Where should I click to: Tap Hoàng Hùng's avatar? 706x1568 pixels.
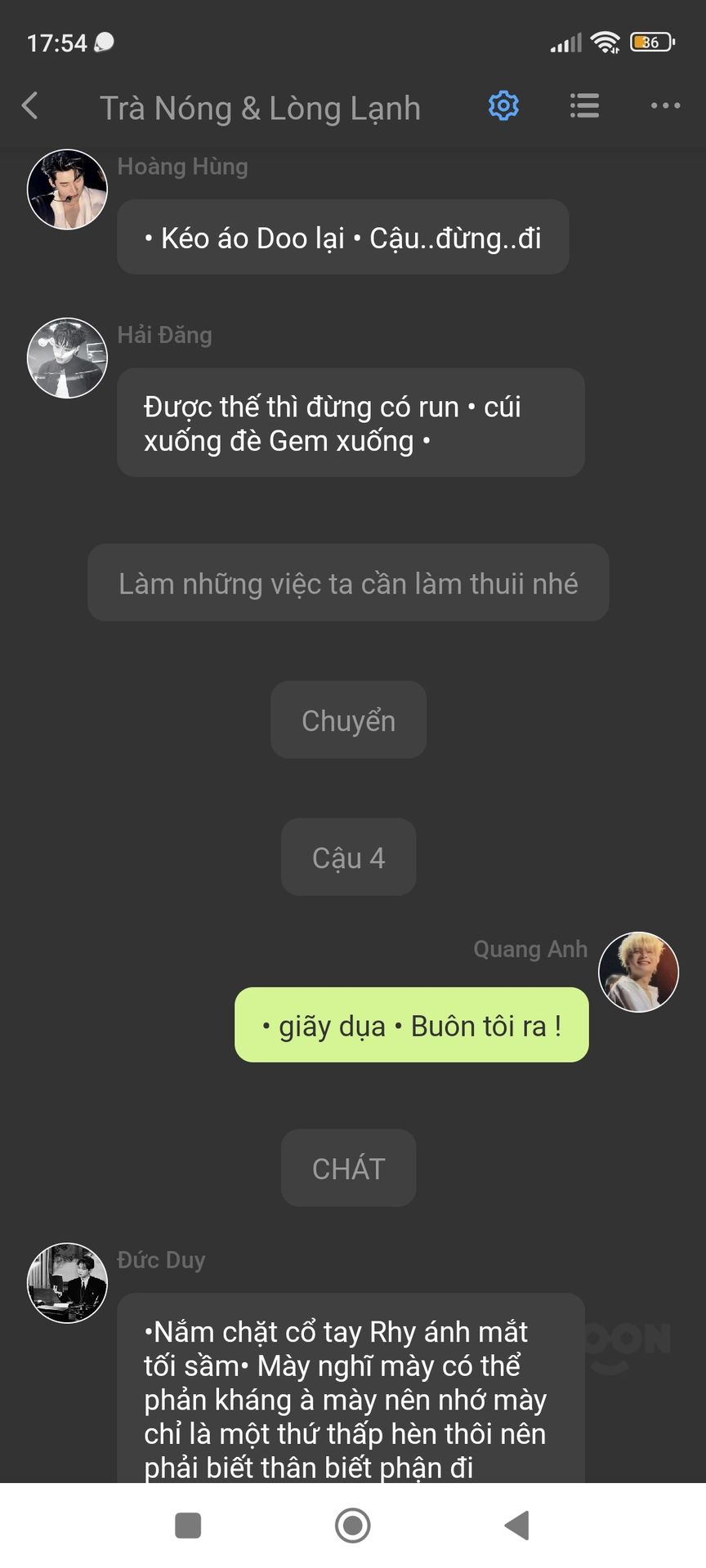click(x=67, y=189)
